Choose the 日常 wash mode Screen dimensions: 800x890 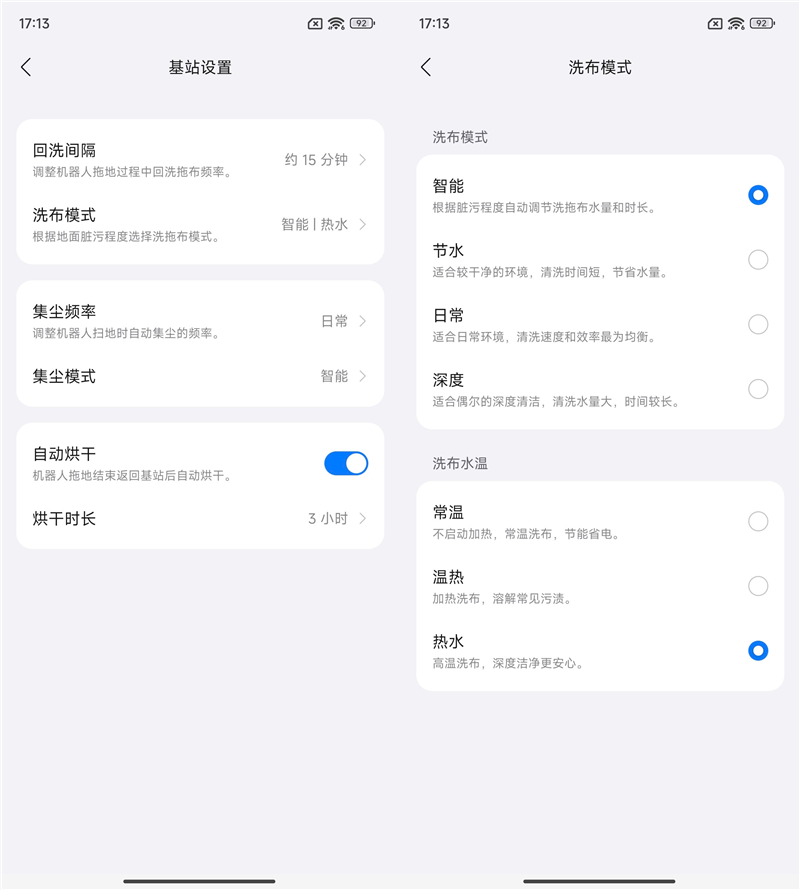tap(758, 324)
